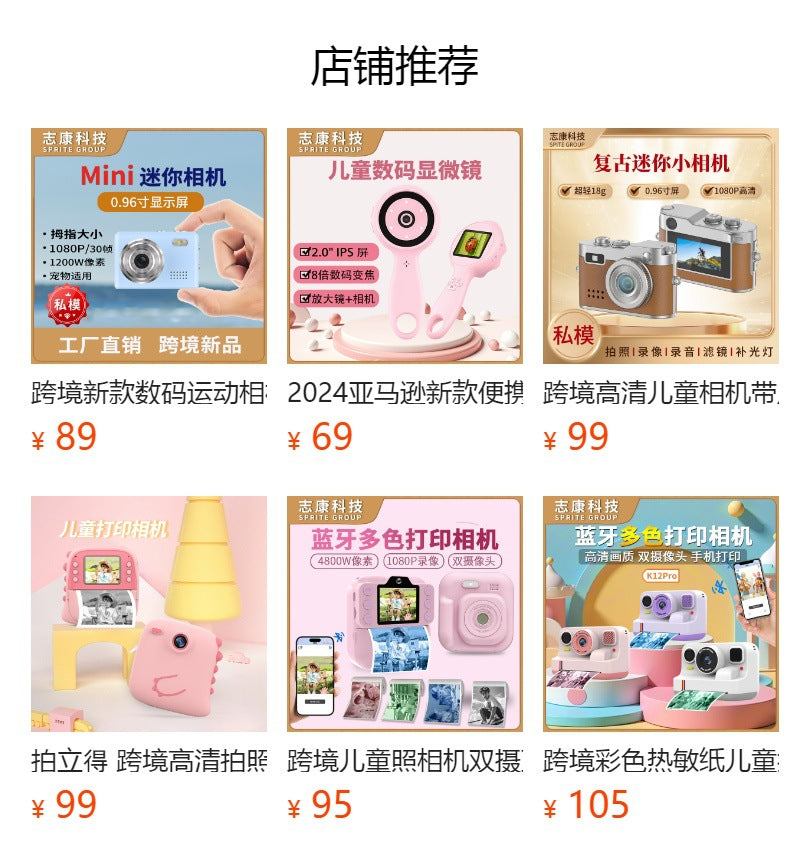Image resolution: width=790 pixels, height=864 pixels.
Task: Open the Mini 迷你相机 product priced ¥89
Action: pyautogui.click(x=149, y=246)
